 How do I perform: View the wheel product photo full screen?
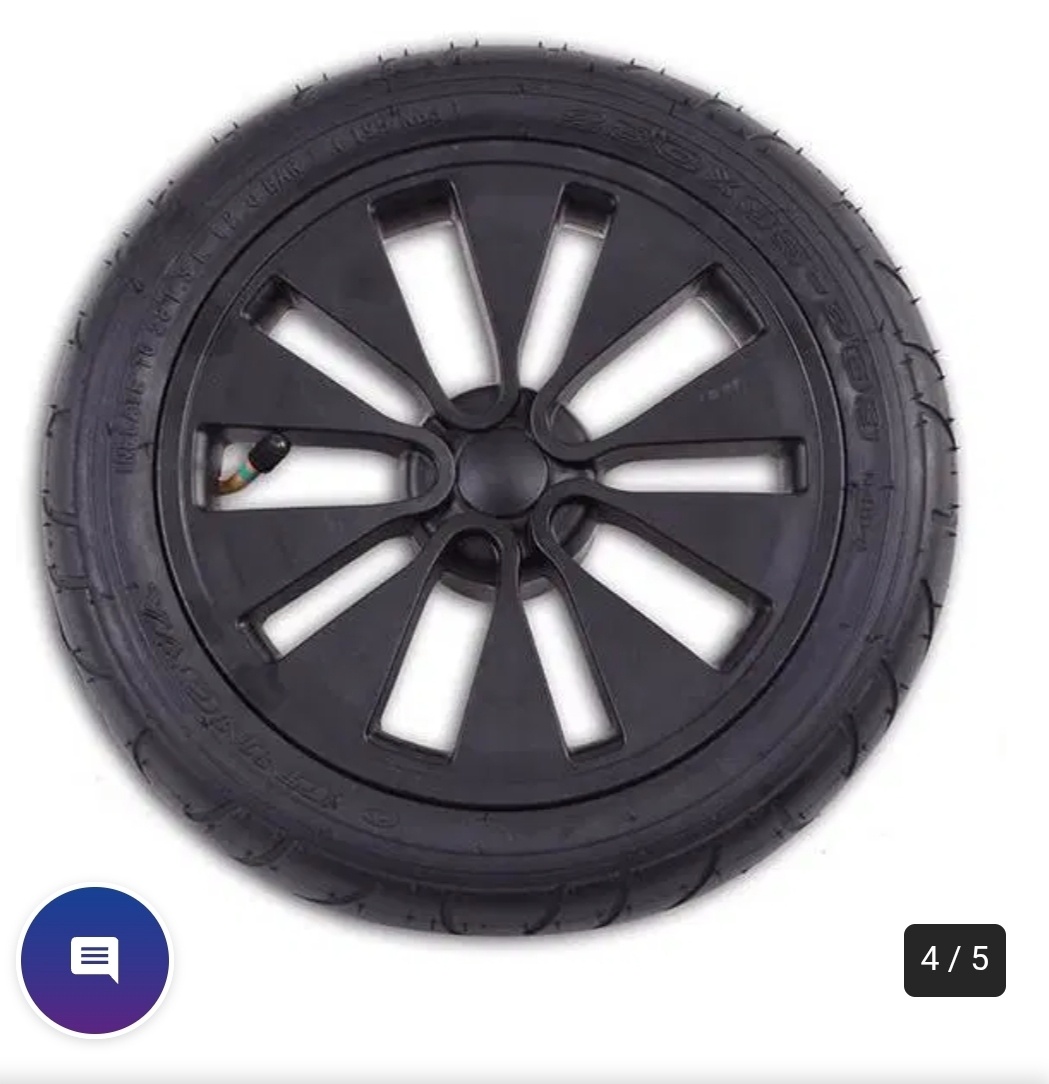[x=500, y=480]
